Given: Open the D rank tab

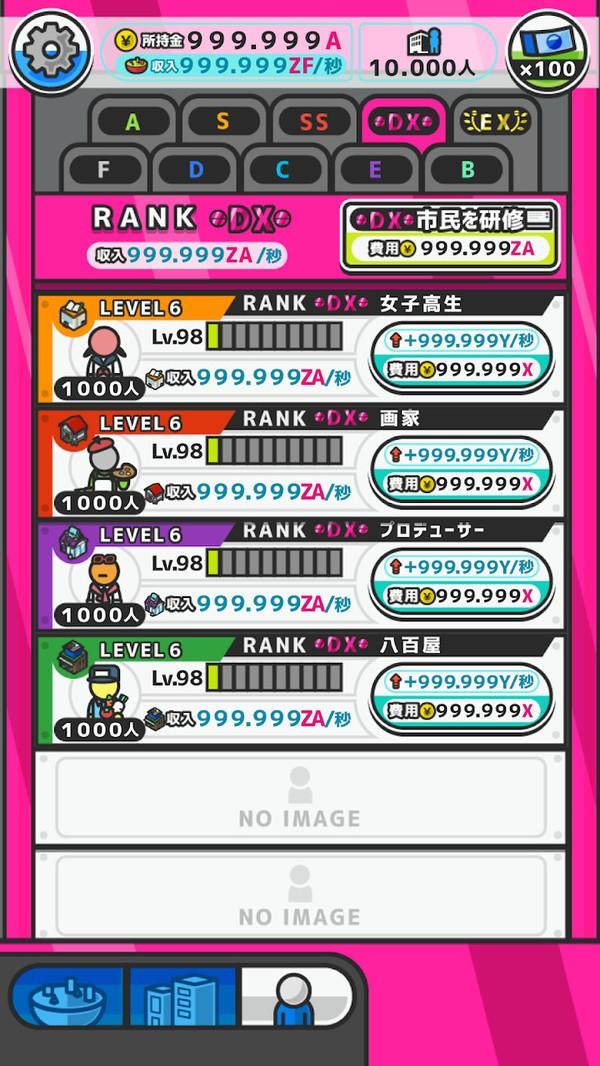Looking at the screenshot, I should 195,169.
